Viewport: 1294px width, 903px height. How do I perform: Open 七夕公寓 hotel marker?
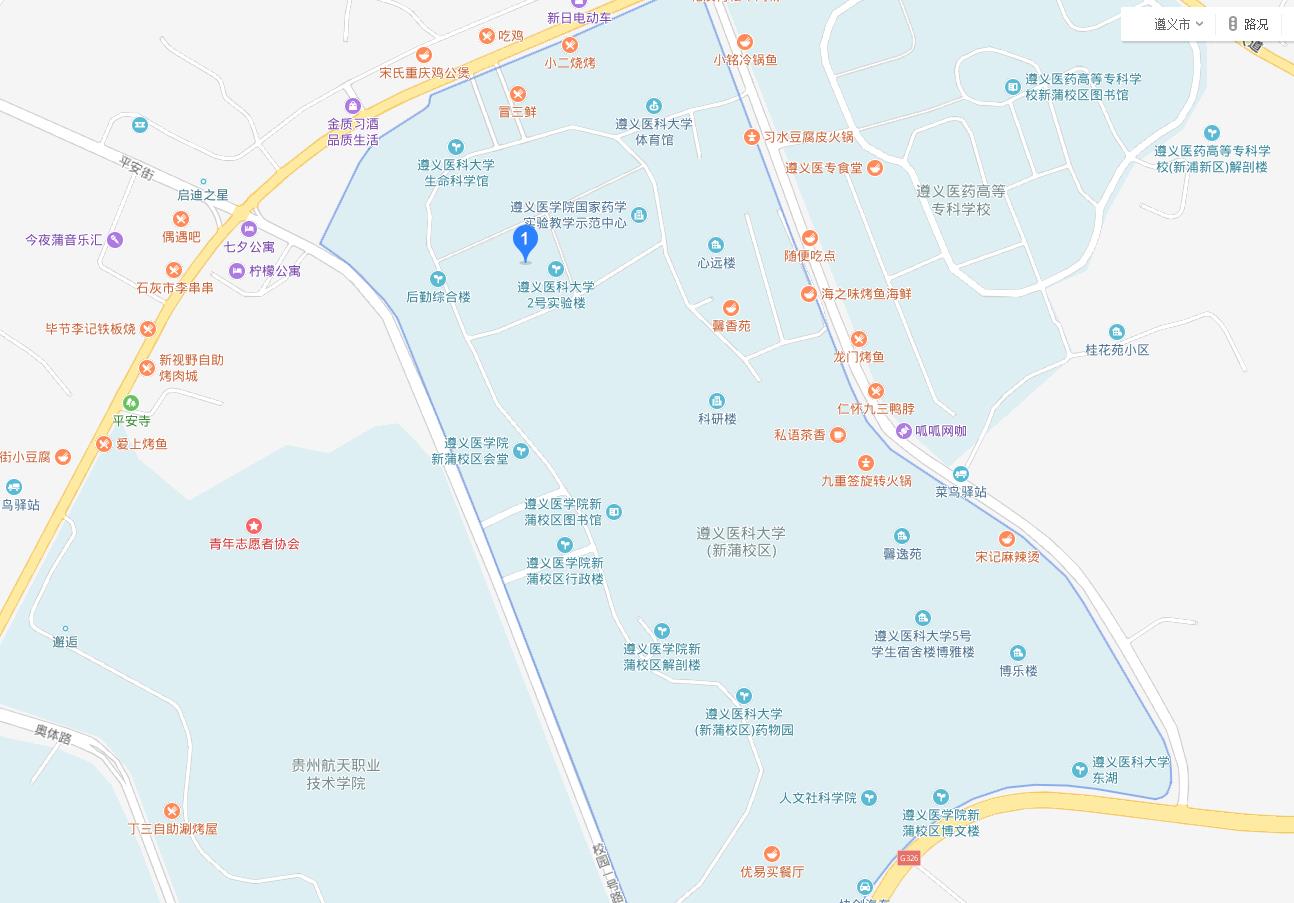249,229
